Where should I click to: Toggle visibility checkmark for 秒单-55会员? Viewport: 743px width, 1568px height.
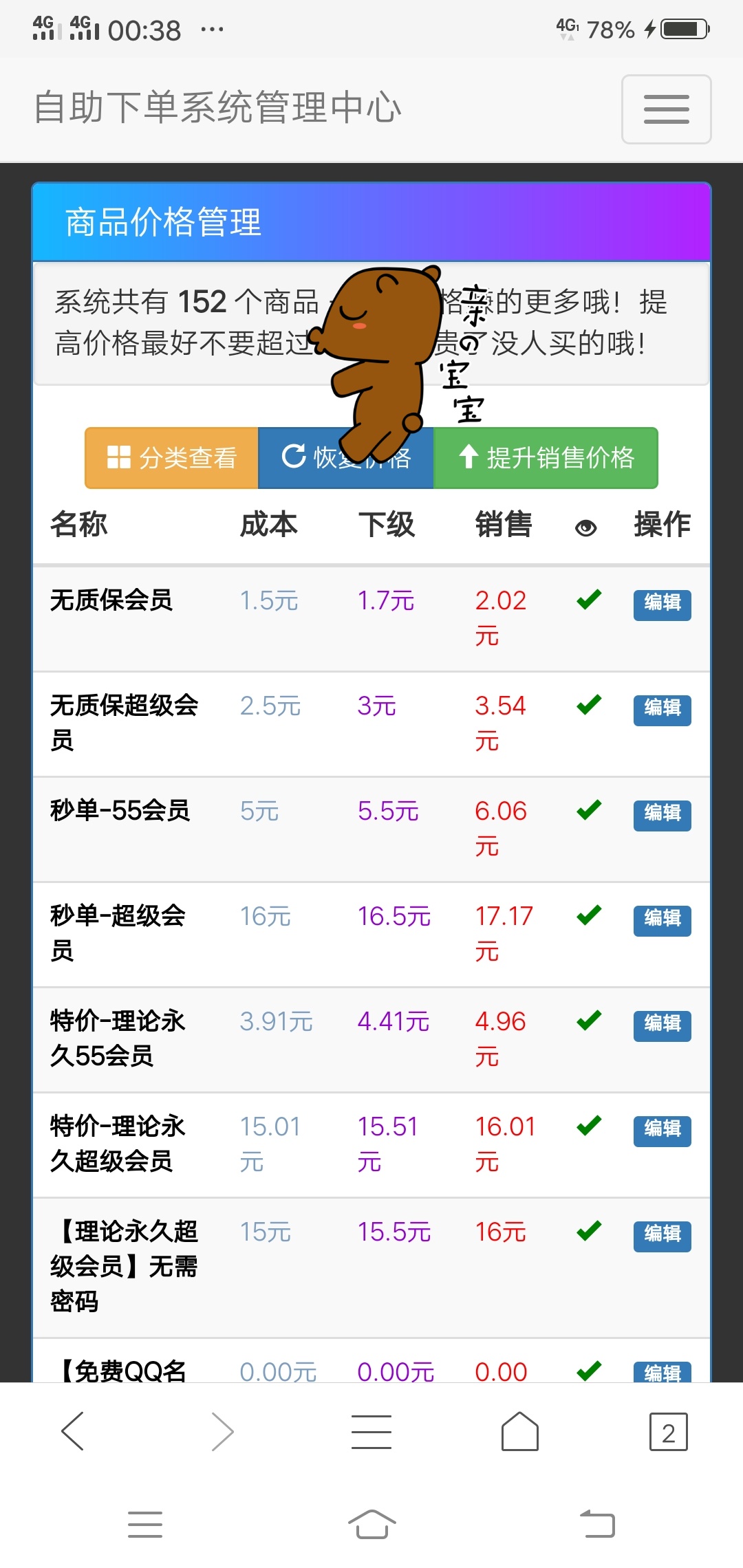[x=589, y=811]
